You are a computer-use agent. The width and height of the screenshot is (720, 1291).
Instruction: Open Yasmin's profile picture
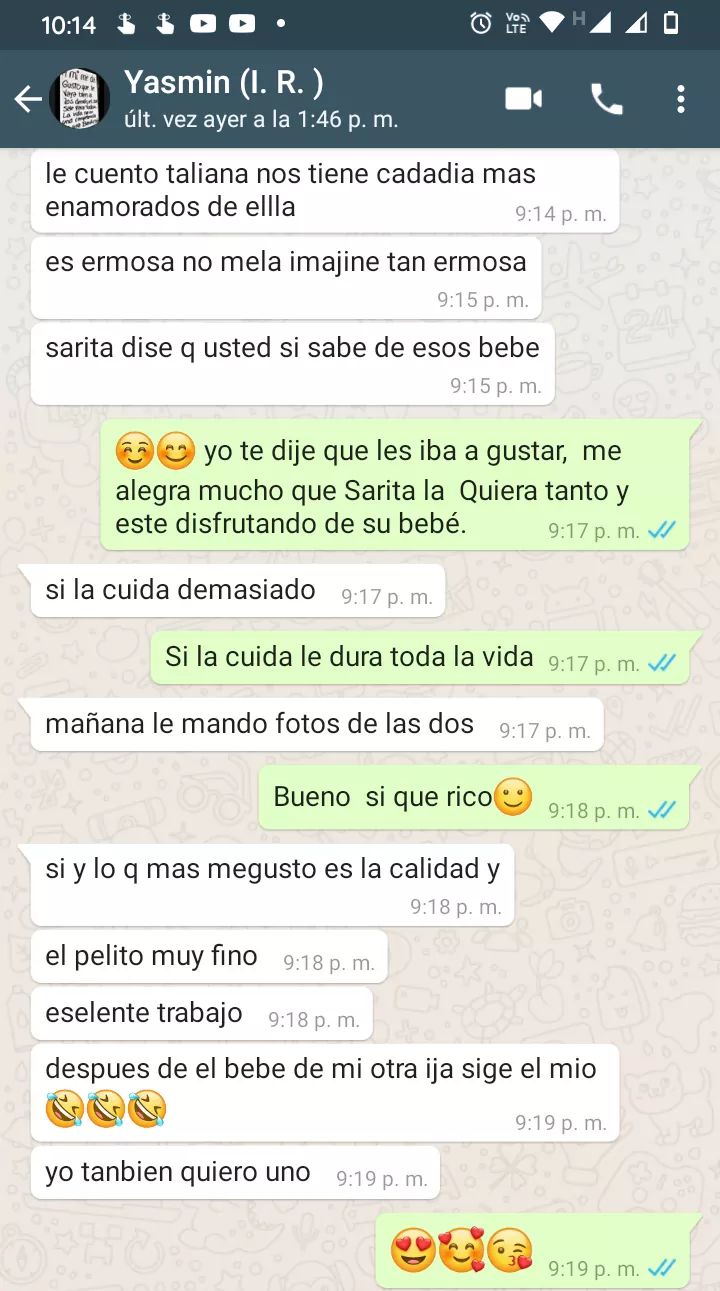point(80,99)
